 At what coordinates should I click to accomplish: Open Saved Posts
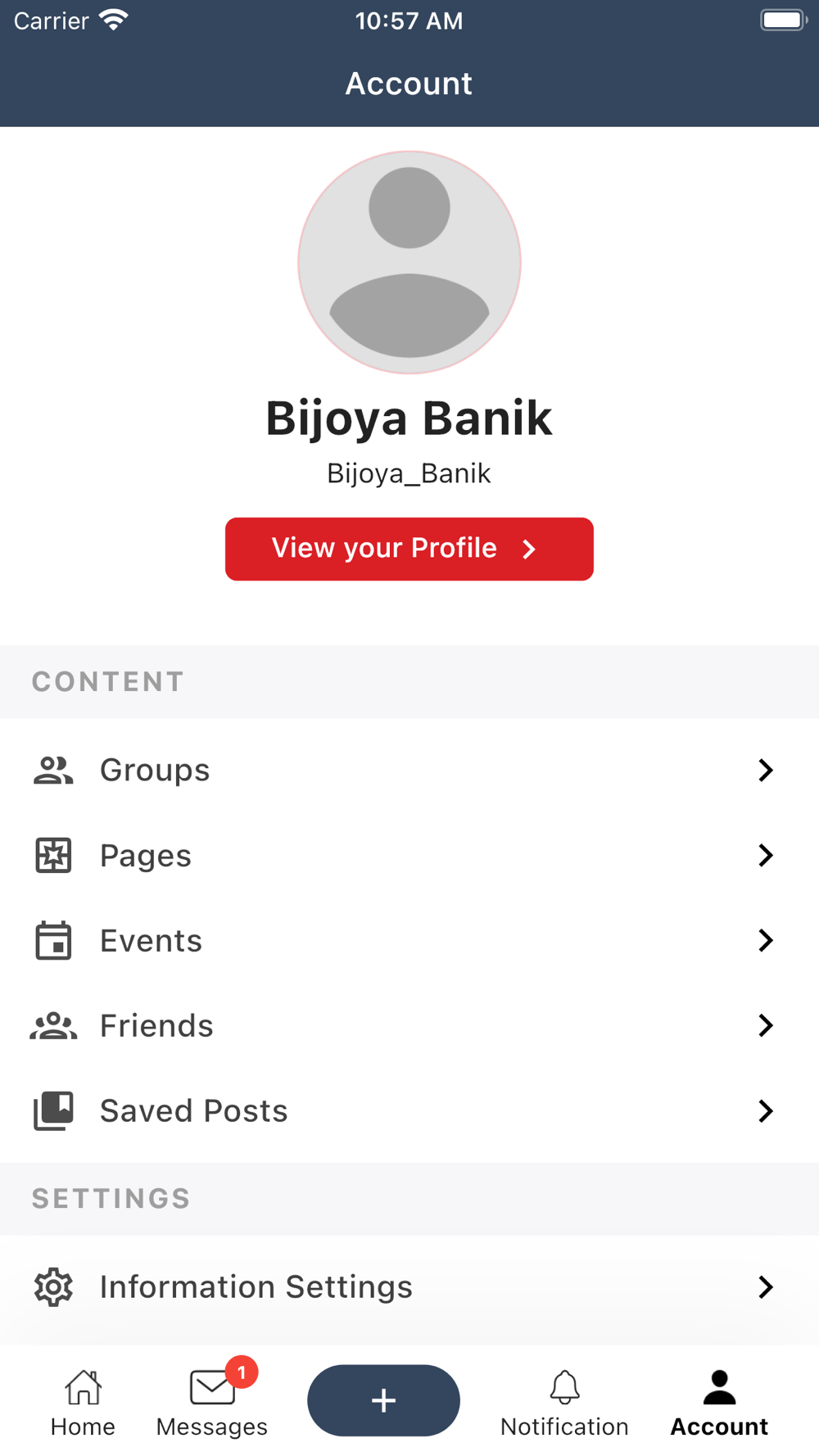point(409,1110)
